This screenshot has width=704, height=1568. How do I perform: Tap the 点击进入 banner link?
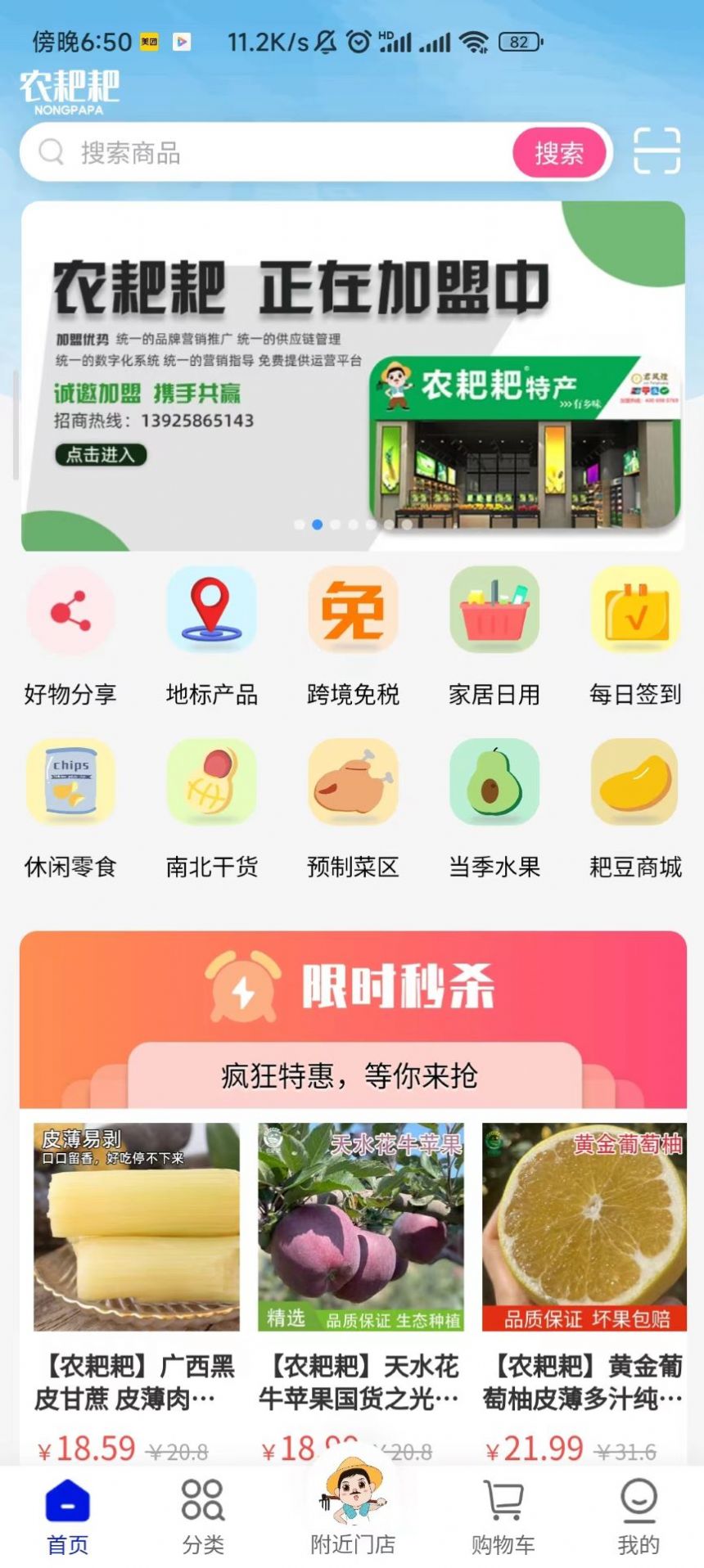(x=98, y=455)
